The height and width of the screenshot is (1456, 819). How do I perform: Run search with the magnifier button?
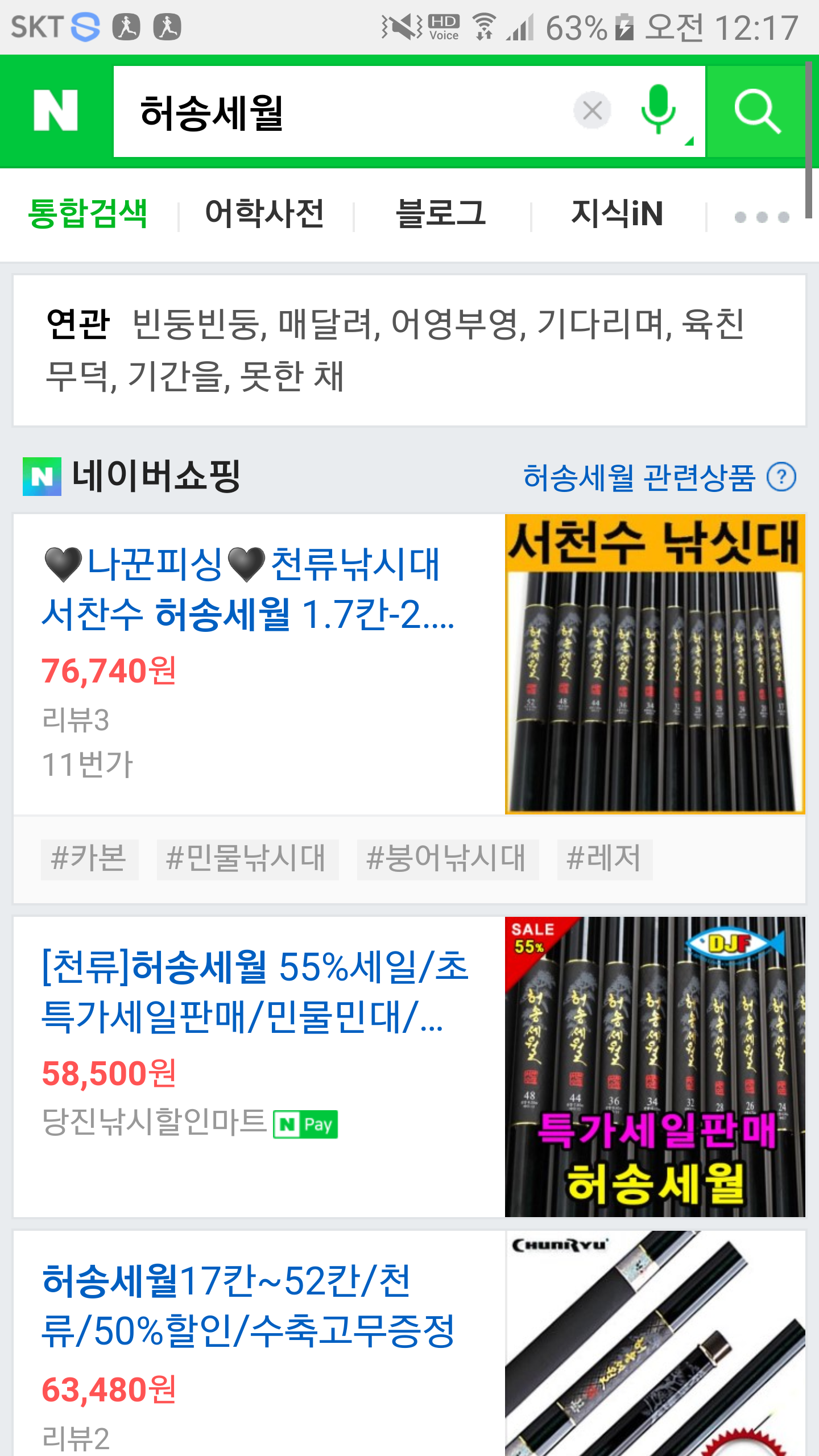(756, 111)
